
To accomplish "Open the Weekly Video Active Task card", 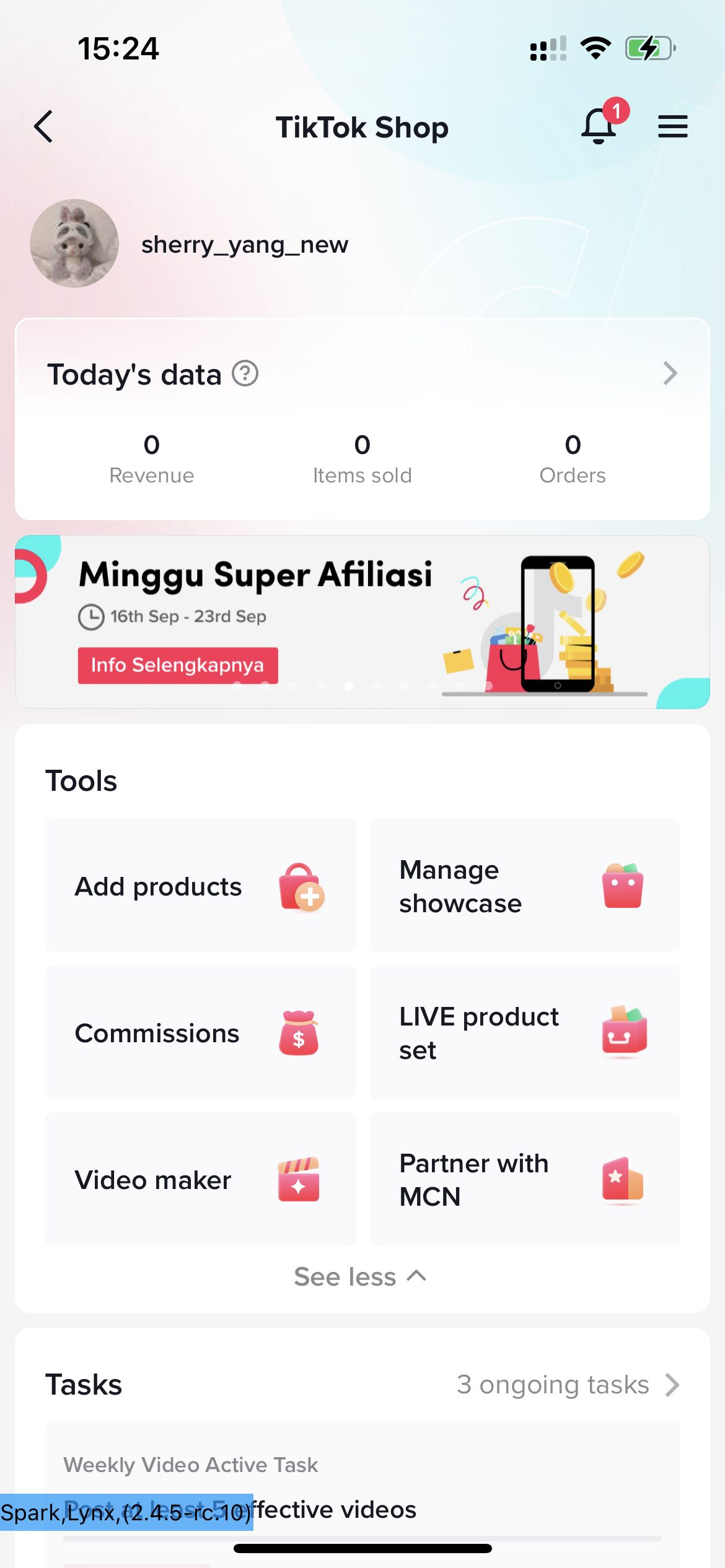I will [362, 1486].
